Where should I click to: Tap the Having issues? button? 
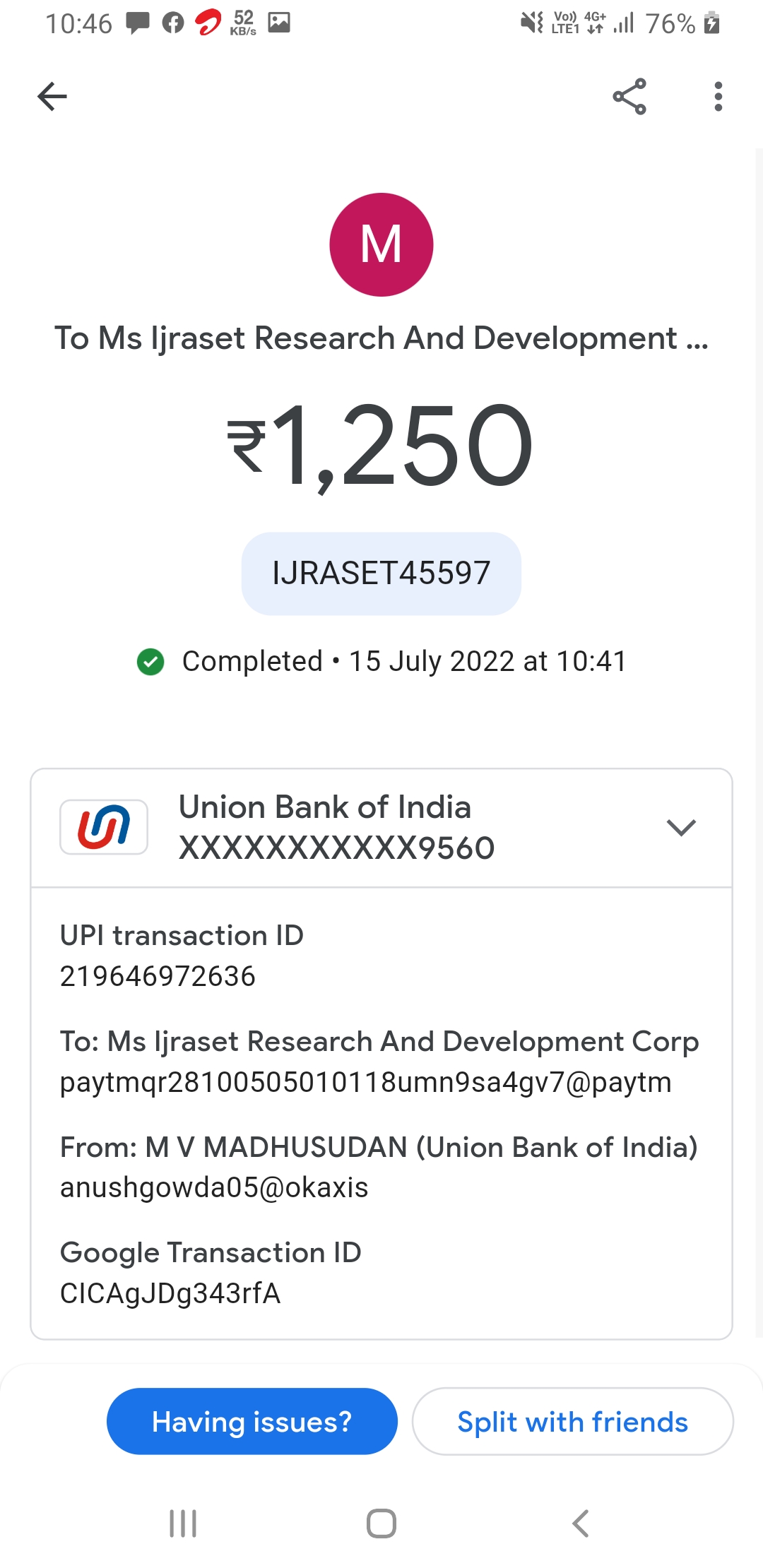[x=252, y=1421]
